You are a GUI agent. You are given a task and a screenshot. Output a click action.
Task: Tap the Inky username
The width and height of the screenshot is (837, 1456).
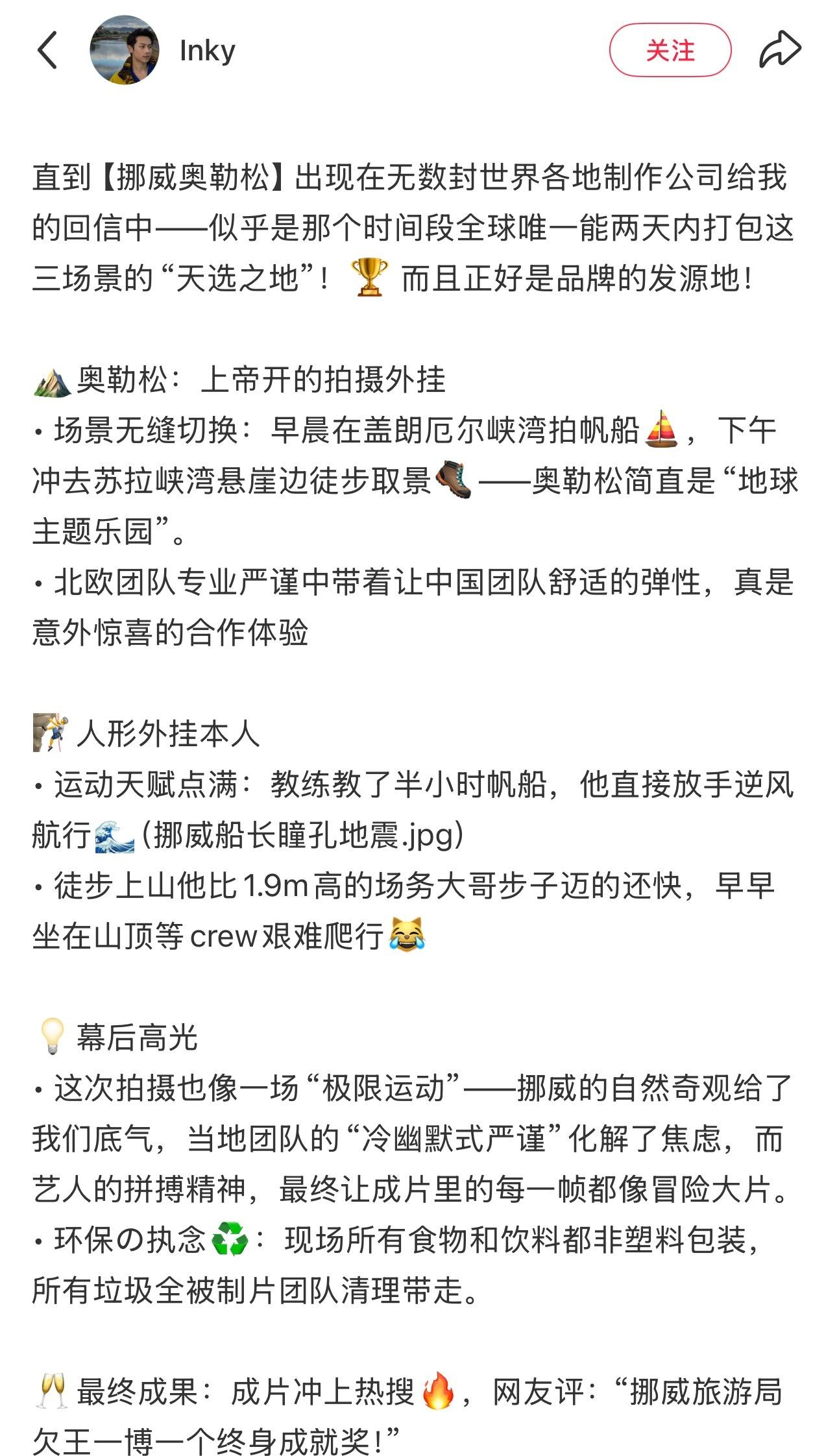pos(207,51)
